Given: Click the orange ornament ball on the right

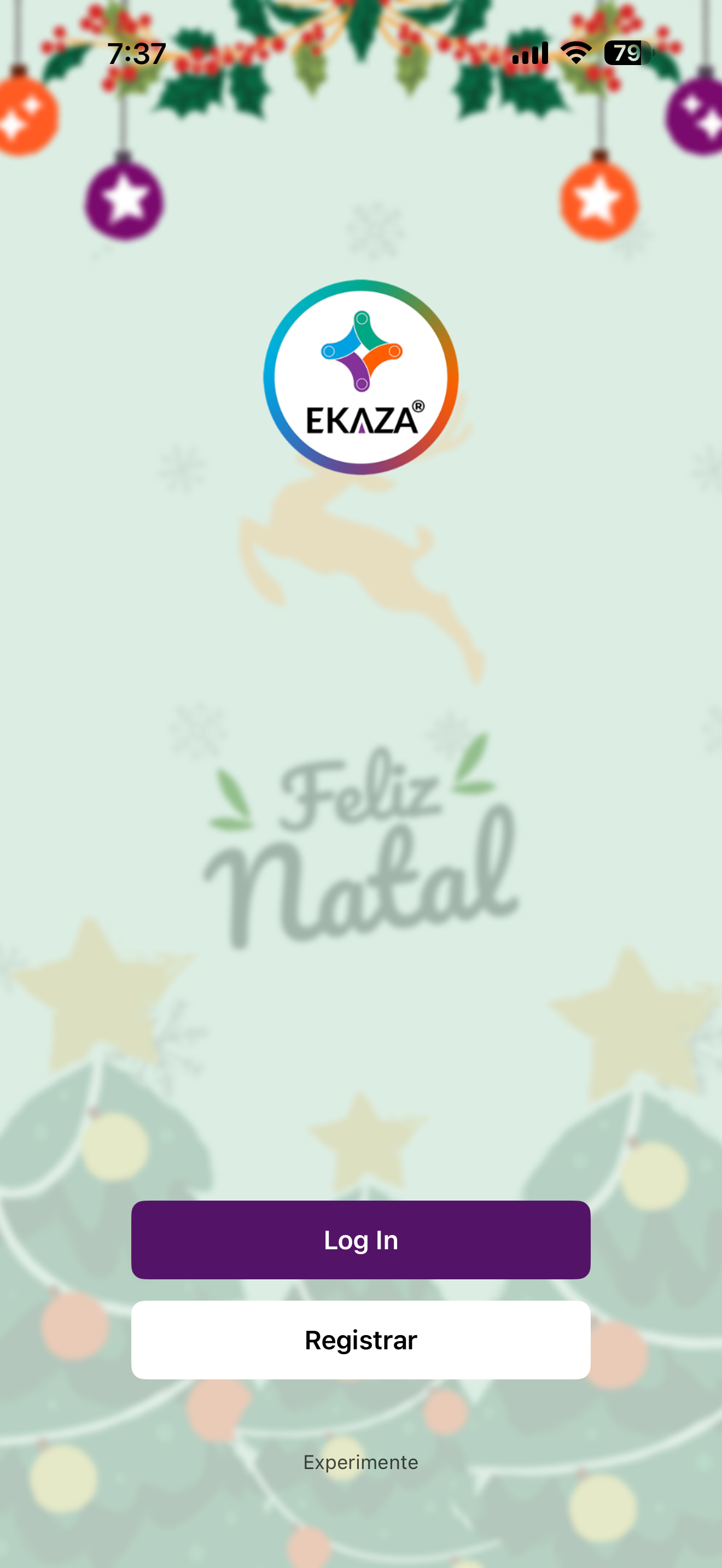Looking at the screenshot, I should point(599,199).
